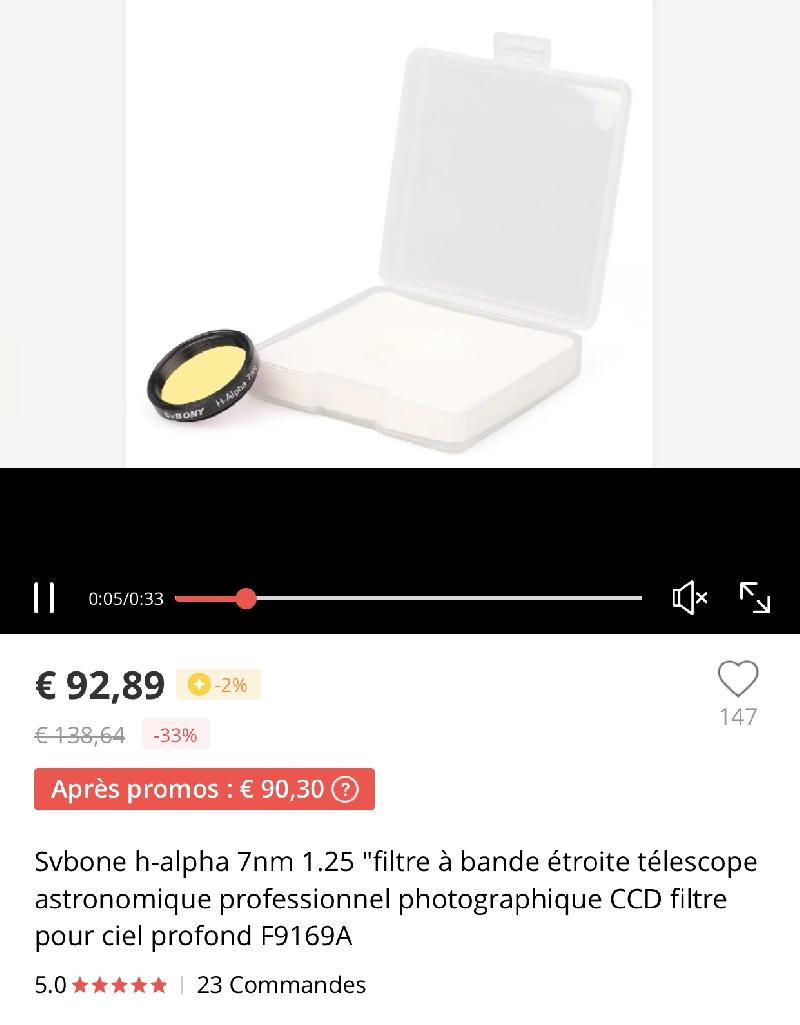Image resolution: width=800 pixels, height=1025 pixels.
Task: Unmute the product video sound
Action: tap(690, 598)
